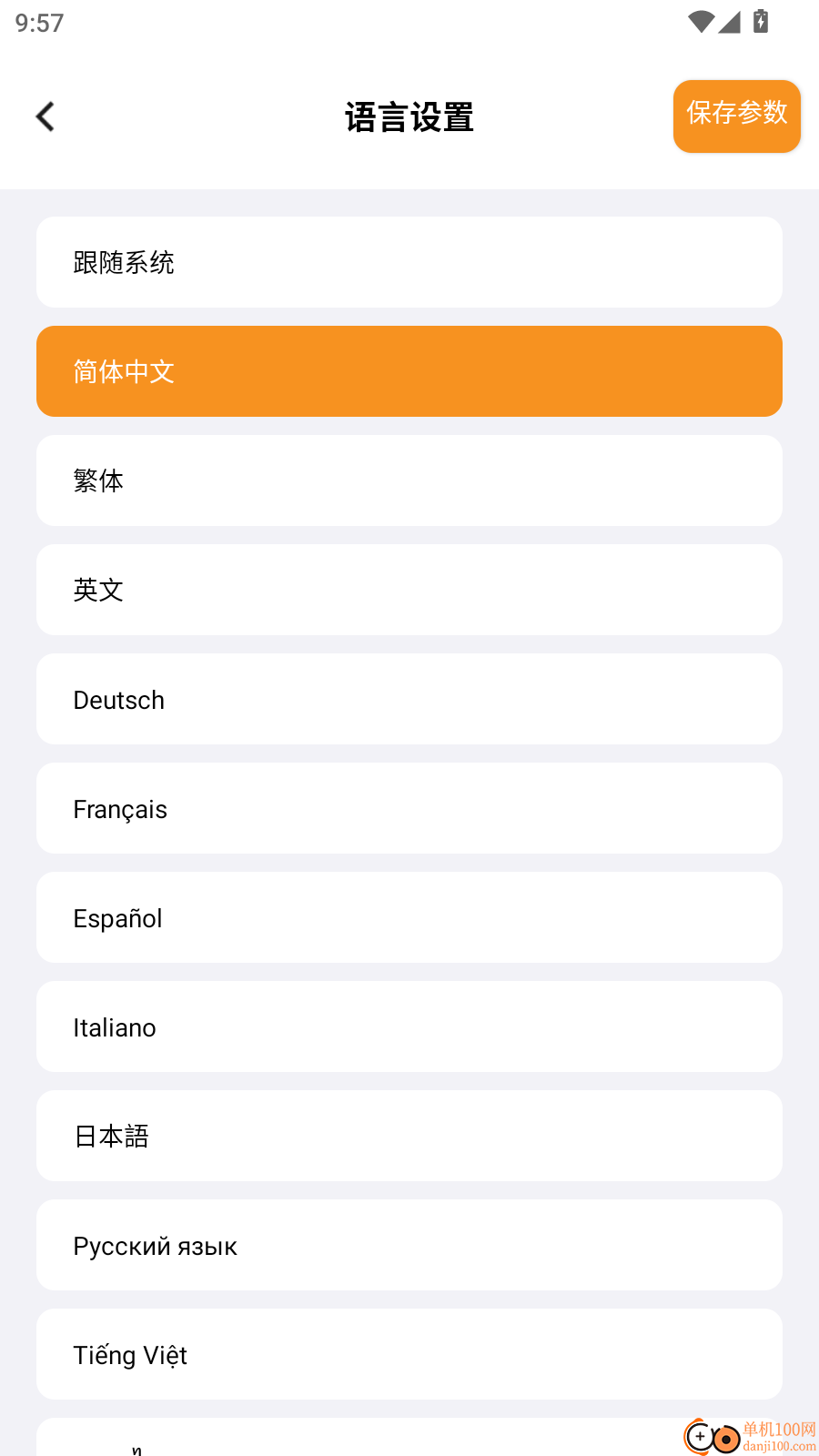Screen dimensions: 819x1456
Task: Choose 英文 as the language
Action: [x=409, y=590]
